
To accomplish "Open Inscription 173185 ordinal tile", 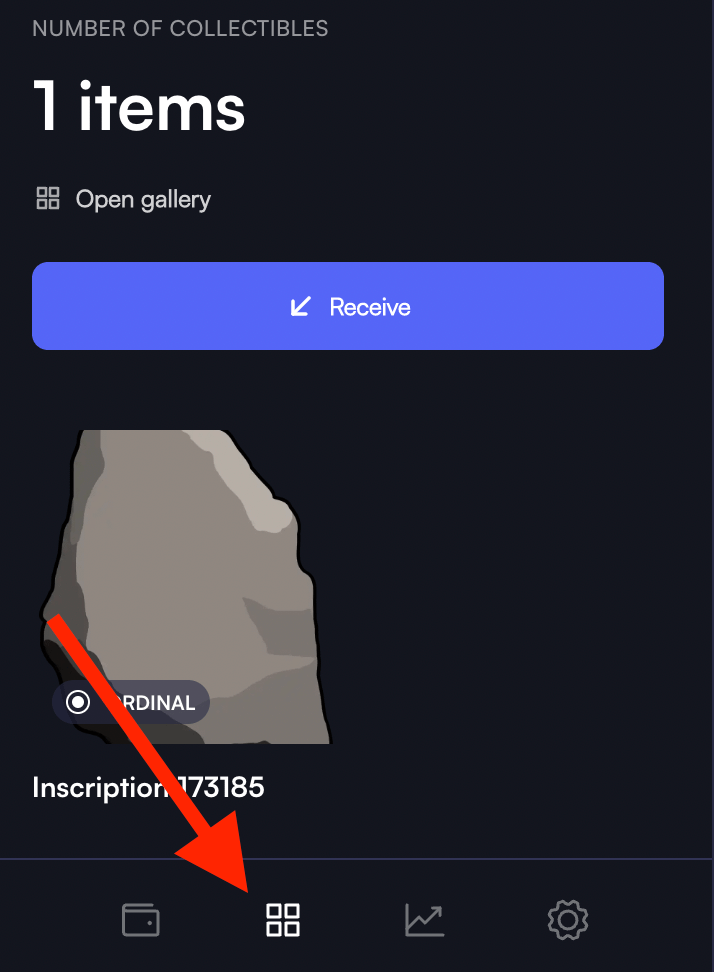I will click(182, 587).
